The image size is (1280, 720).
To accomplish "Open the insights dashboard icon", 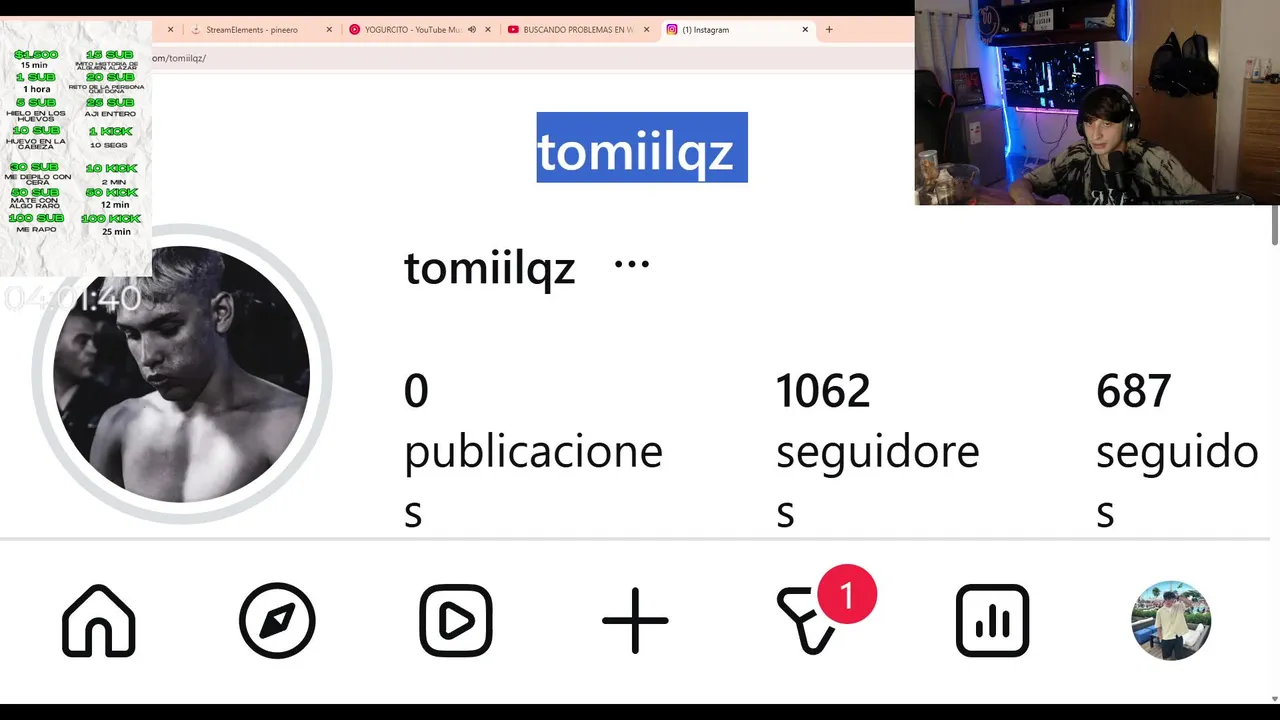I will tap(992, 621).
